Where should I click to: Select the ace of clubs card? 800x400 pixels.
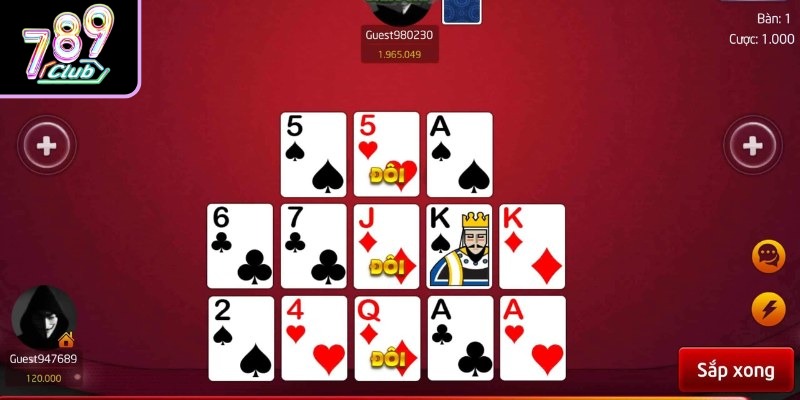460,338
